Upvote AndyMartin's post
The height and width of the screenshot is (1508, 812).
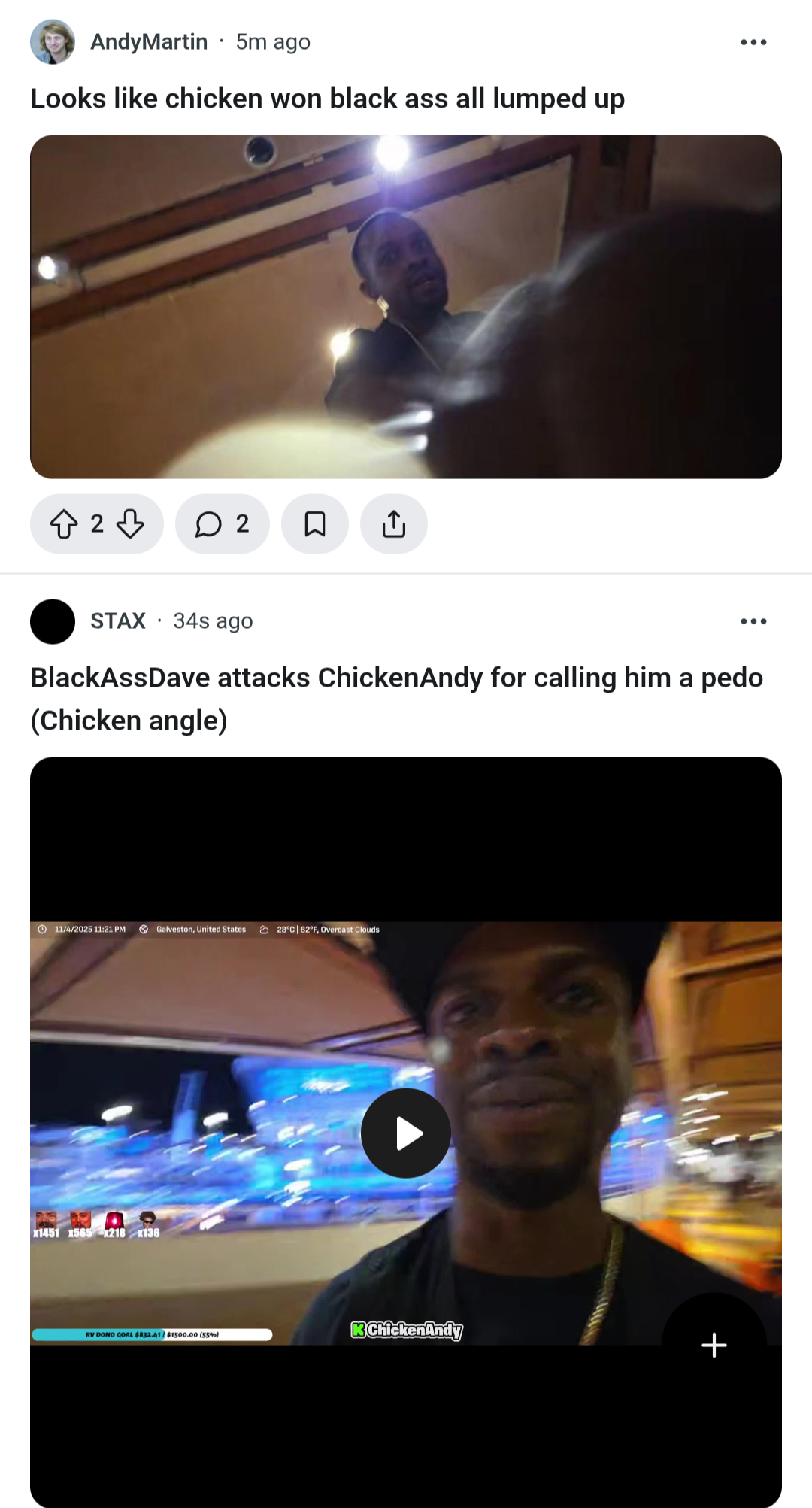[x=64, y=524]
